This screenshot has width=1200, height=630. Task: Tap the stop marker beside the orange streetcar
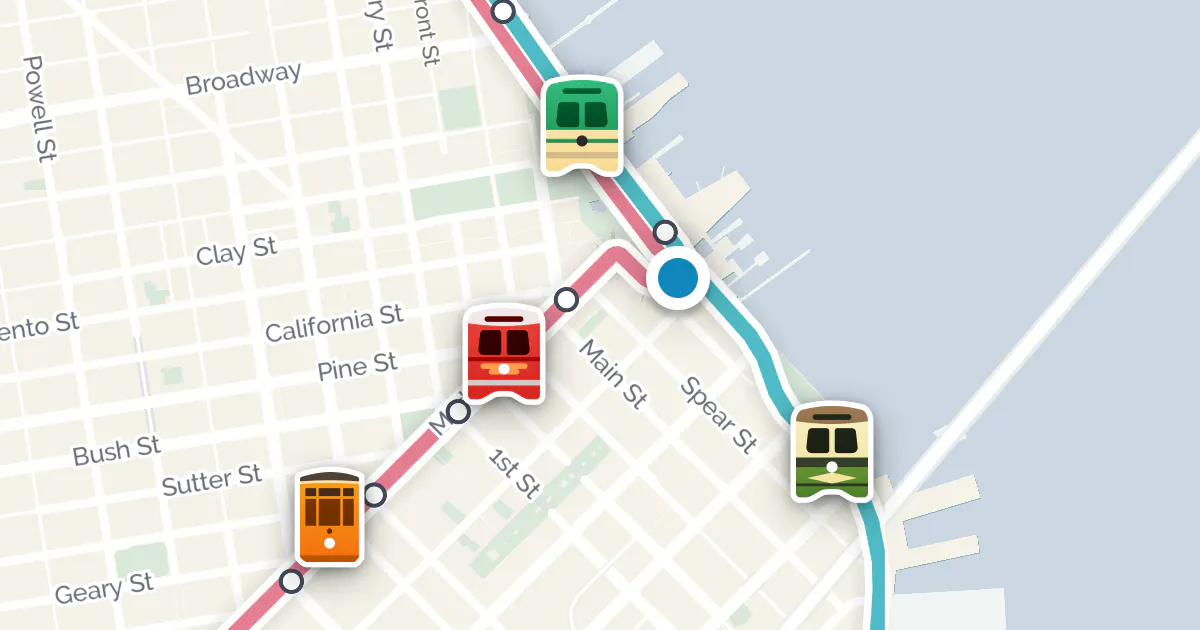coord(375,494)
